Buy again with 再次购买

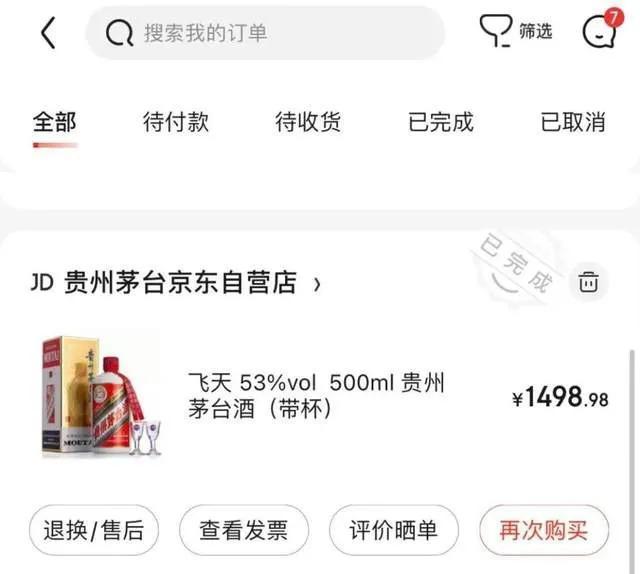543,530
